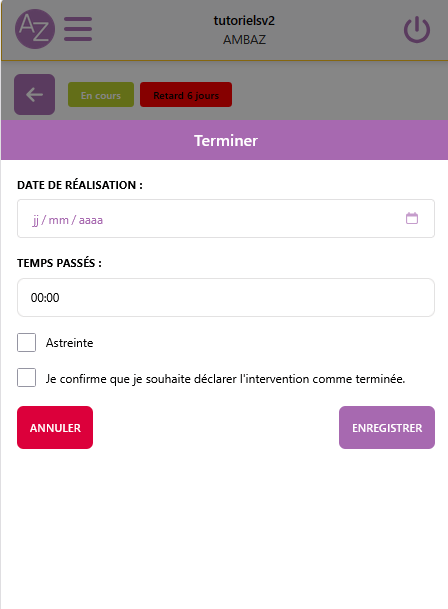Image resolution: width=448 pixels, height=609 pixels.
Task: Check the Astreinte checkbox
Action: click(x=26, y=343)
